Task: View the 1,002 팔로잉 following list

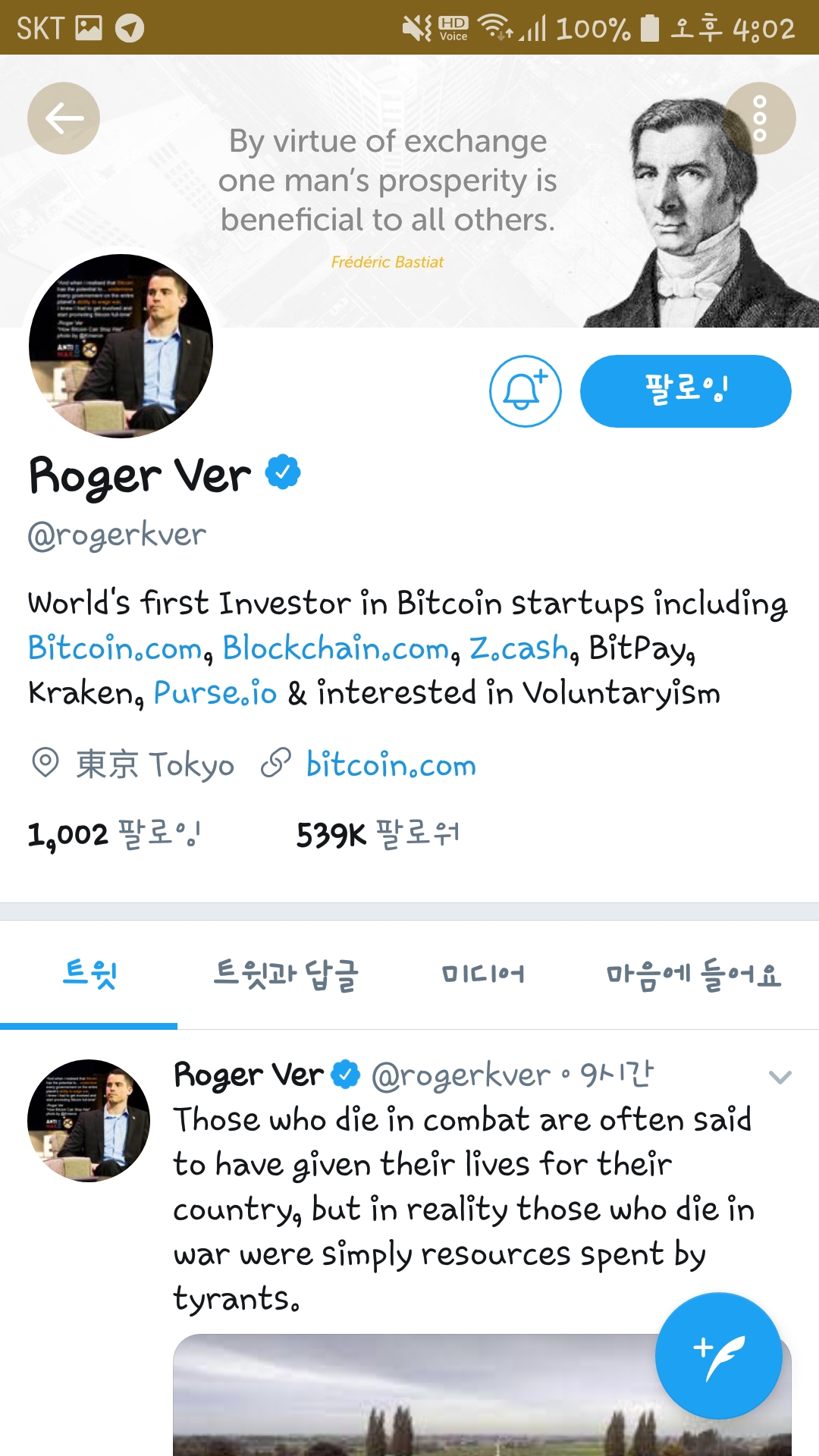Action: pos(114,835)
